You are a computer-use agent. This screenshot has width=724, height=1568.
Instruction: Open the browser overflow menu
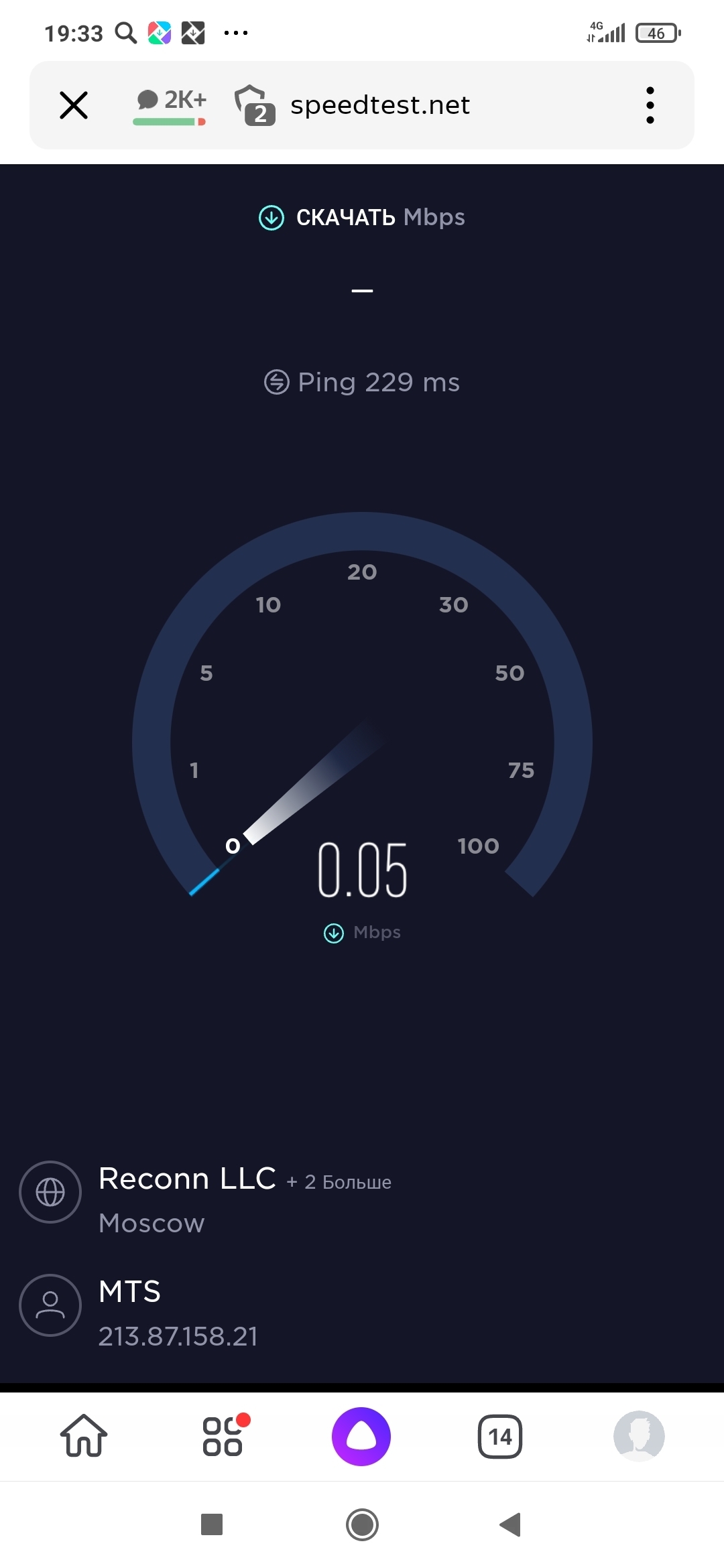[x=650, y=105]
